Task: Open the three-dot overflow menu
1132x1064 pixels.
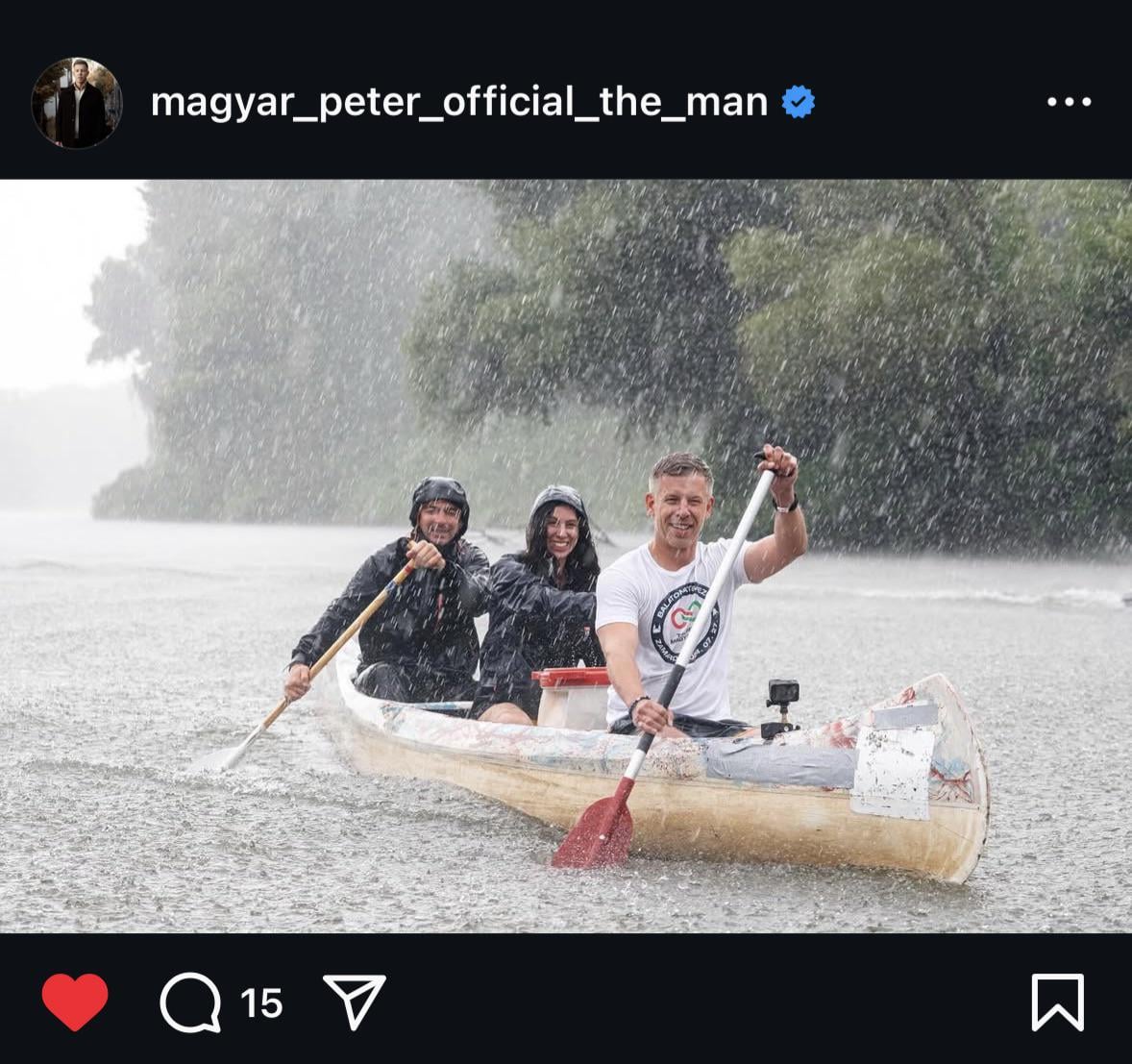Action: pos(1070,103)
